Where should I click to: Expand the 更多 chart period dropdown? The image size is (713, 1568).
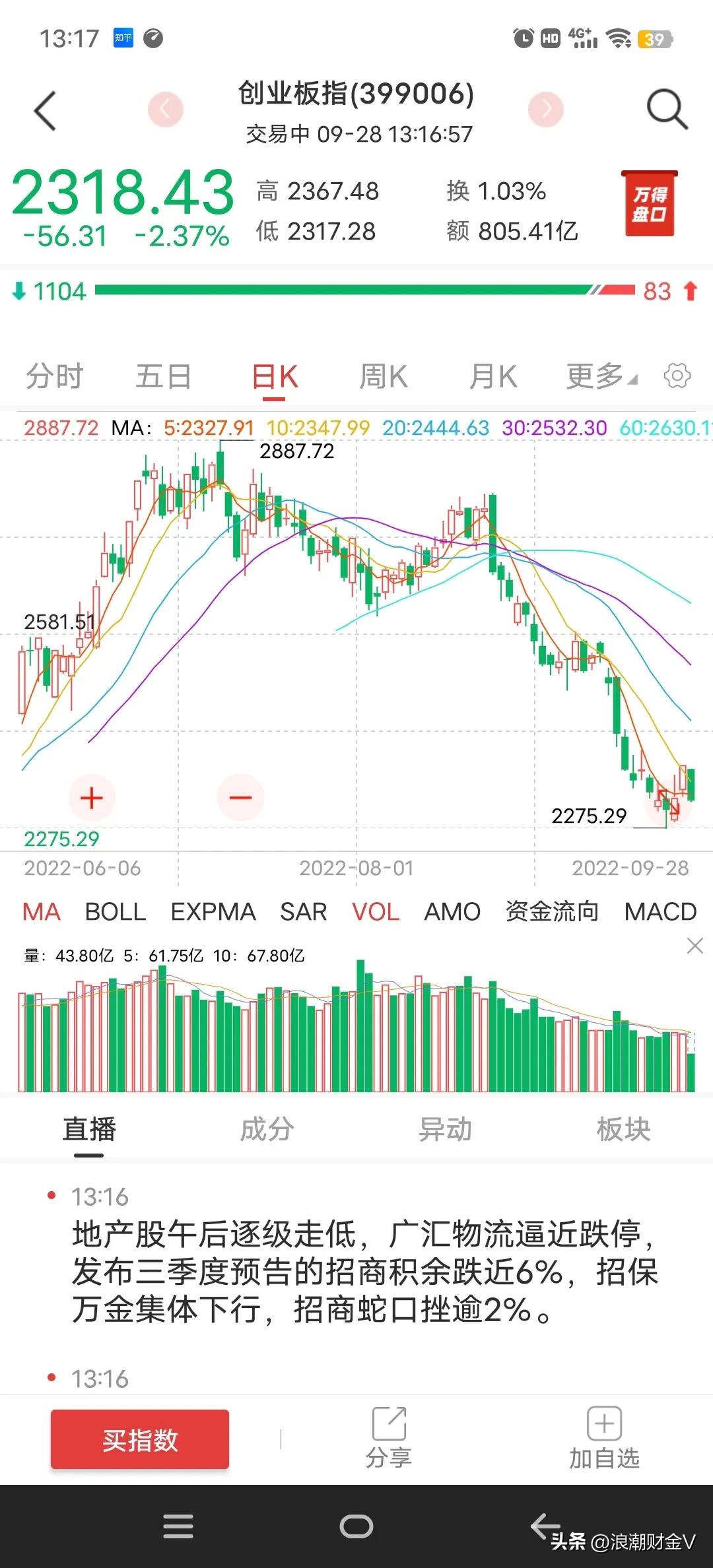coord(601,377)
